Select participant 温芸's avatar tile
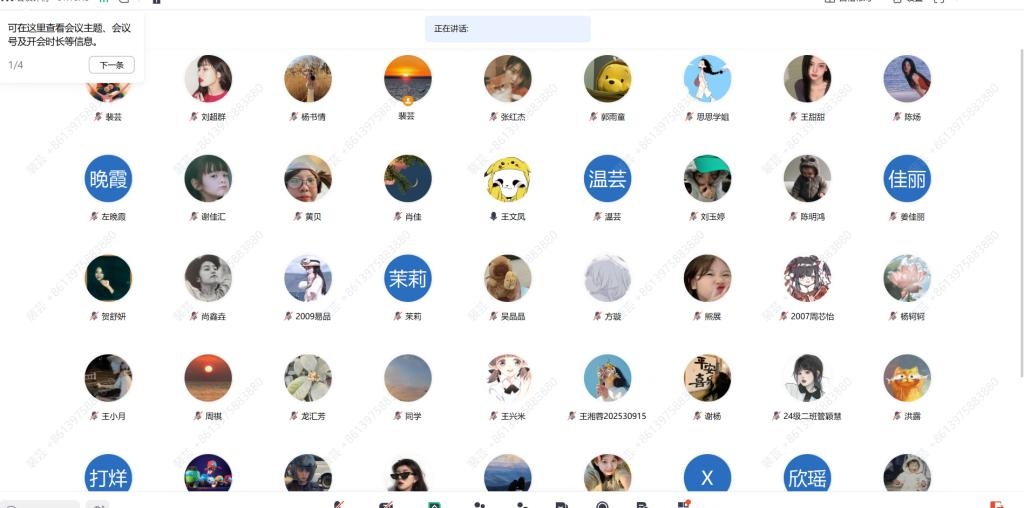This screenshot has height=508, width=1024. tap(607, 179)
